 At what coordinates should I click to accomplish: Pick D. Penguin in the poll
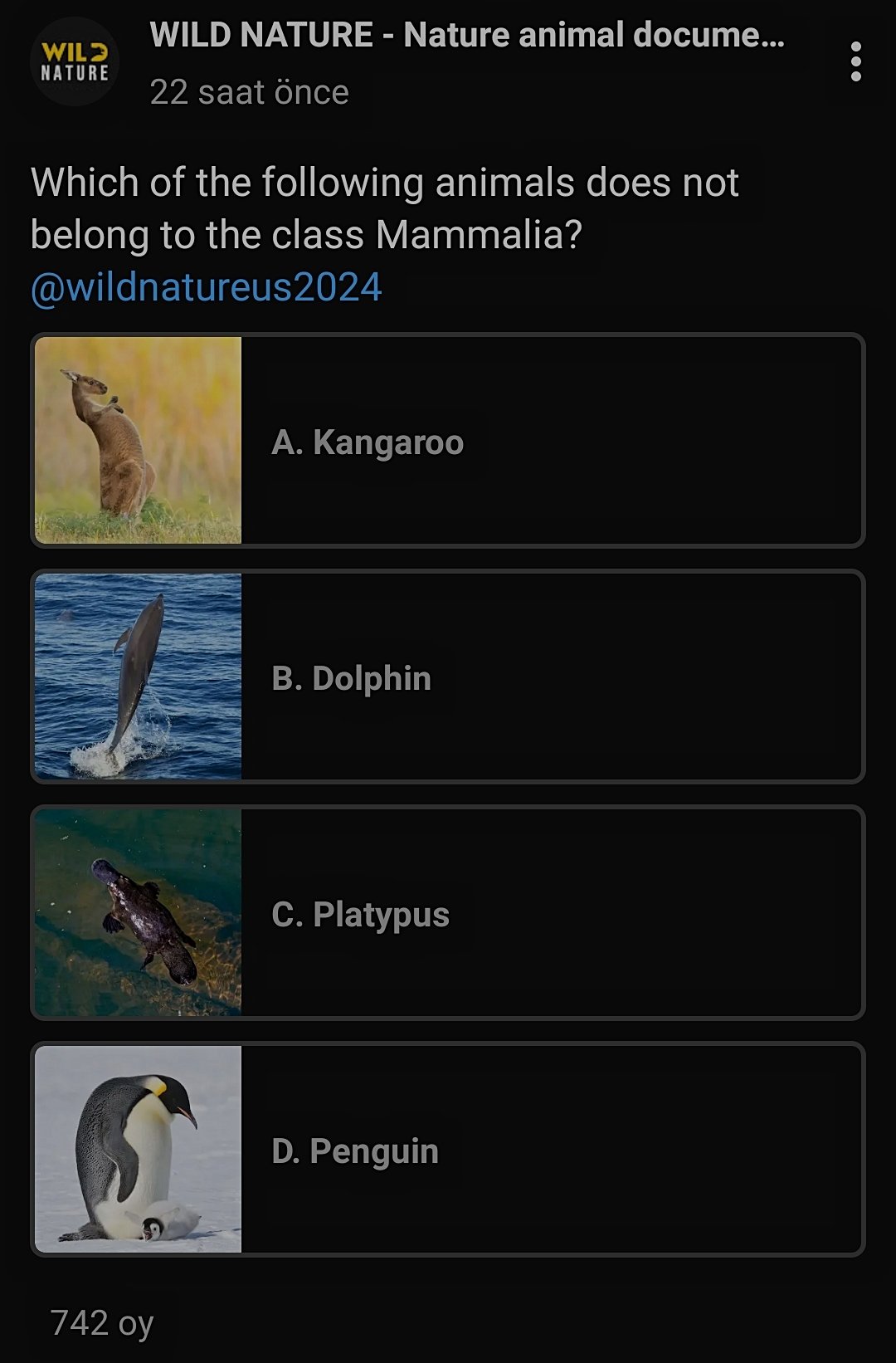pyautogui.click(x=448, y=1150)
